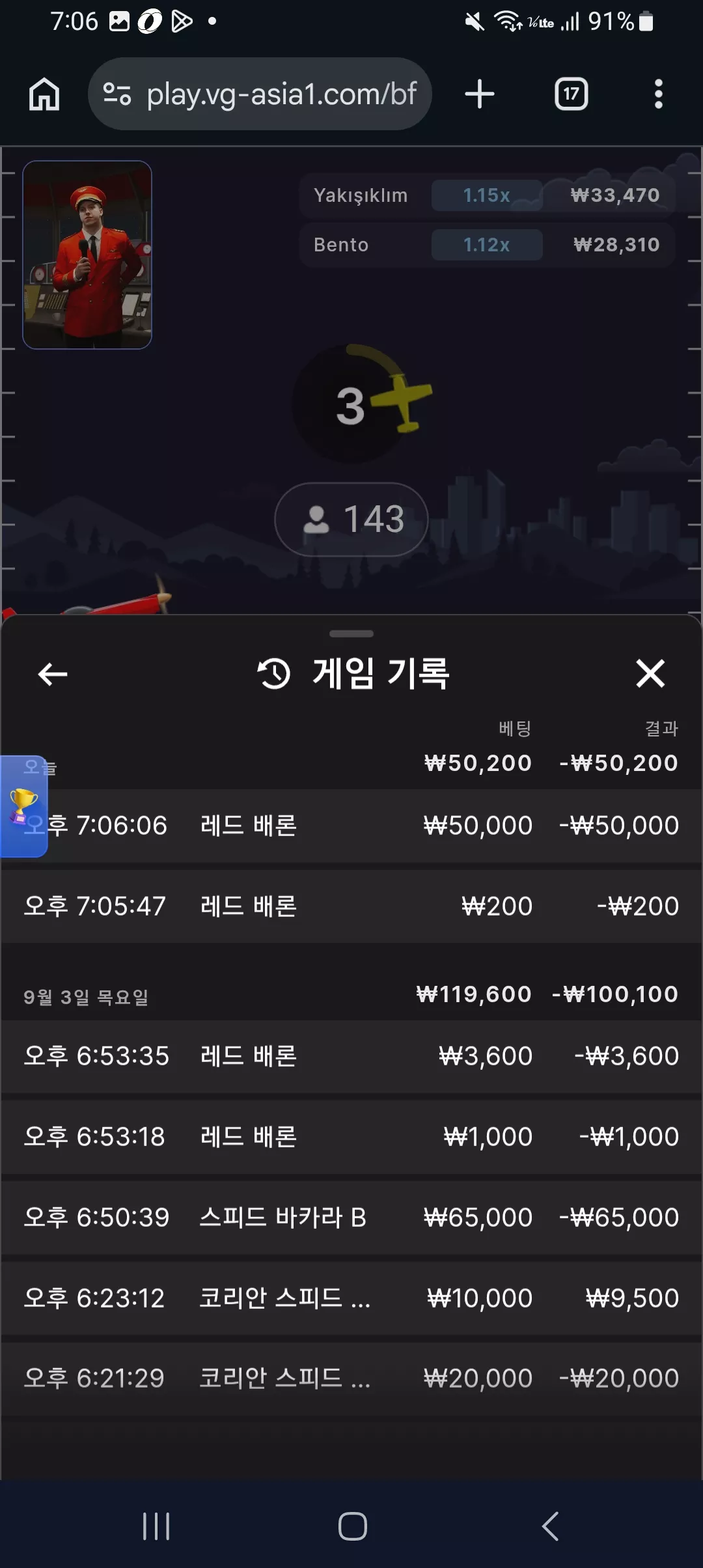
Task: Open the 6:21:29 Korean Speed record
Action: click(x=351, y=1379)
